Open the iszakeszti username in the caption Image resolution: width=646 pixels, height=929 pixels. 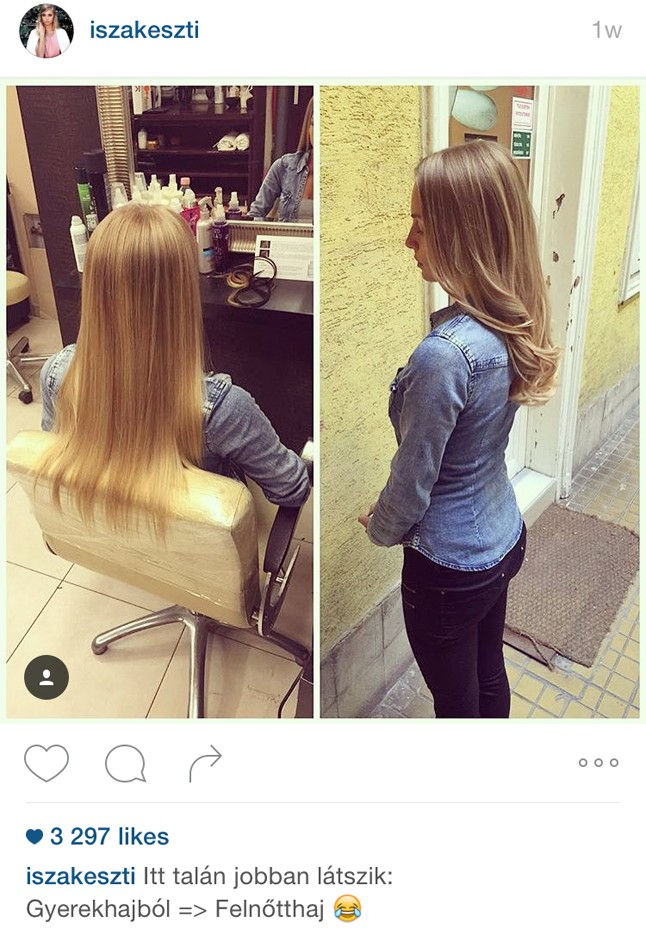pos(80,877)
